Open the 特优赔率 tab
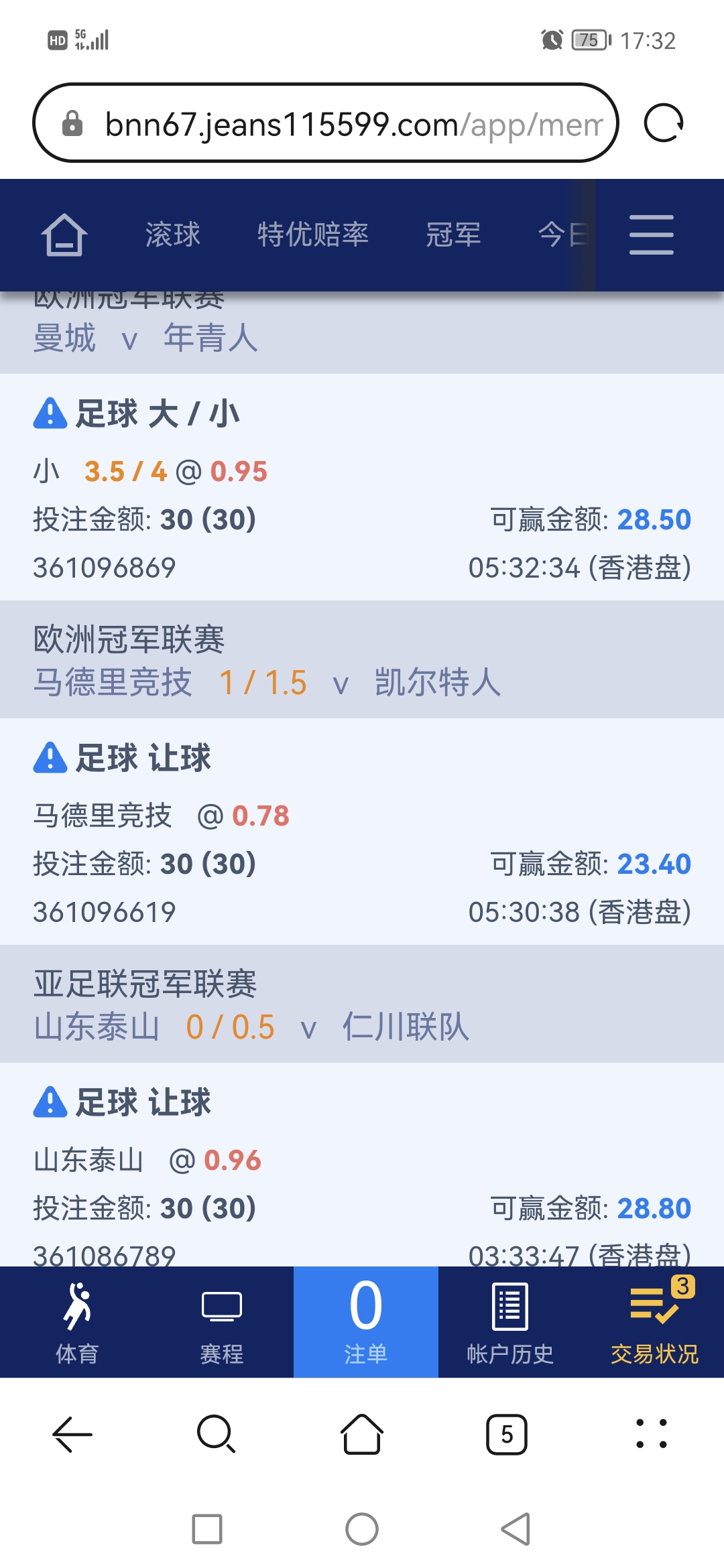This screenshot has height=1568, width=724. 313,235
